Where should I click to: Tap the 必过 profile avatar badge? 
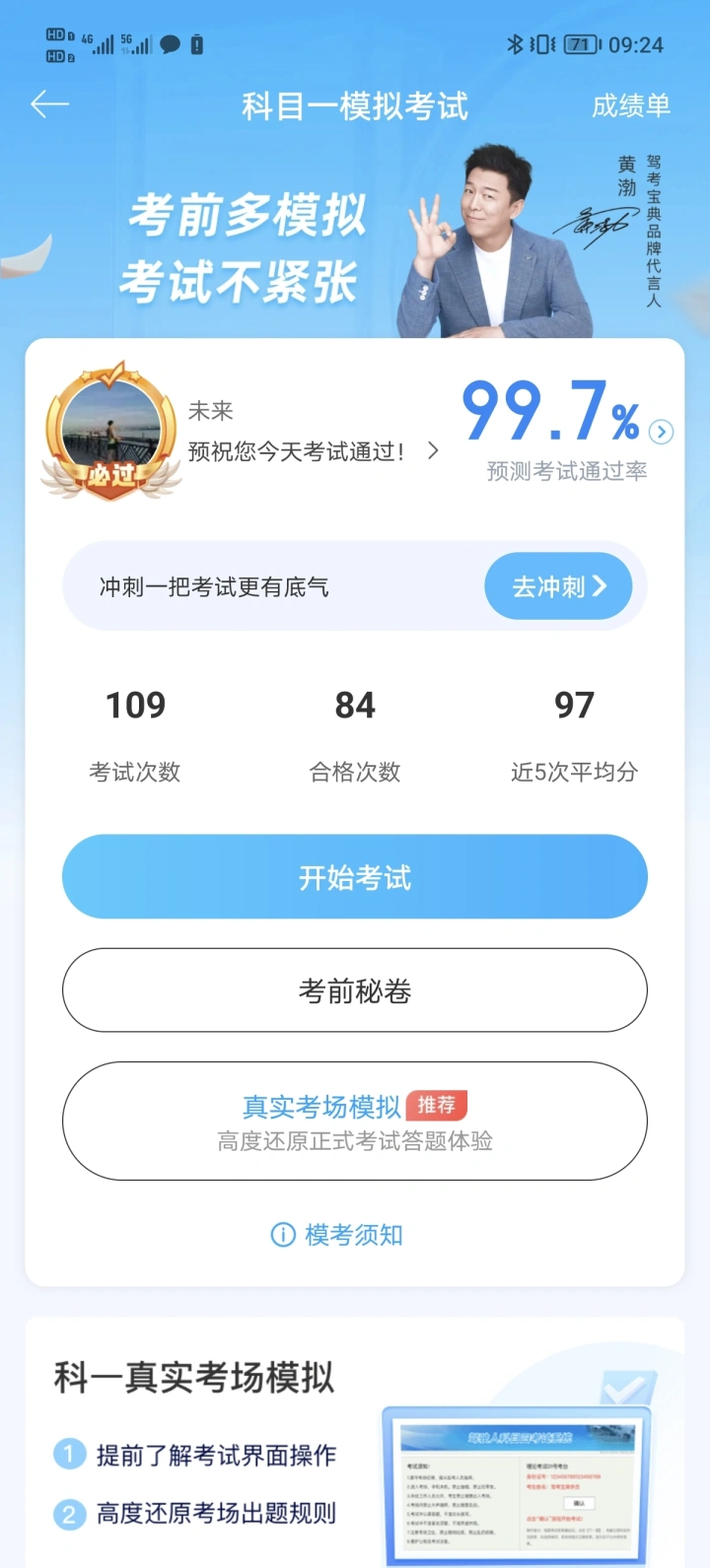[111, 430]
